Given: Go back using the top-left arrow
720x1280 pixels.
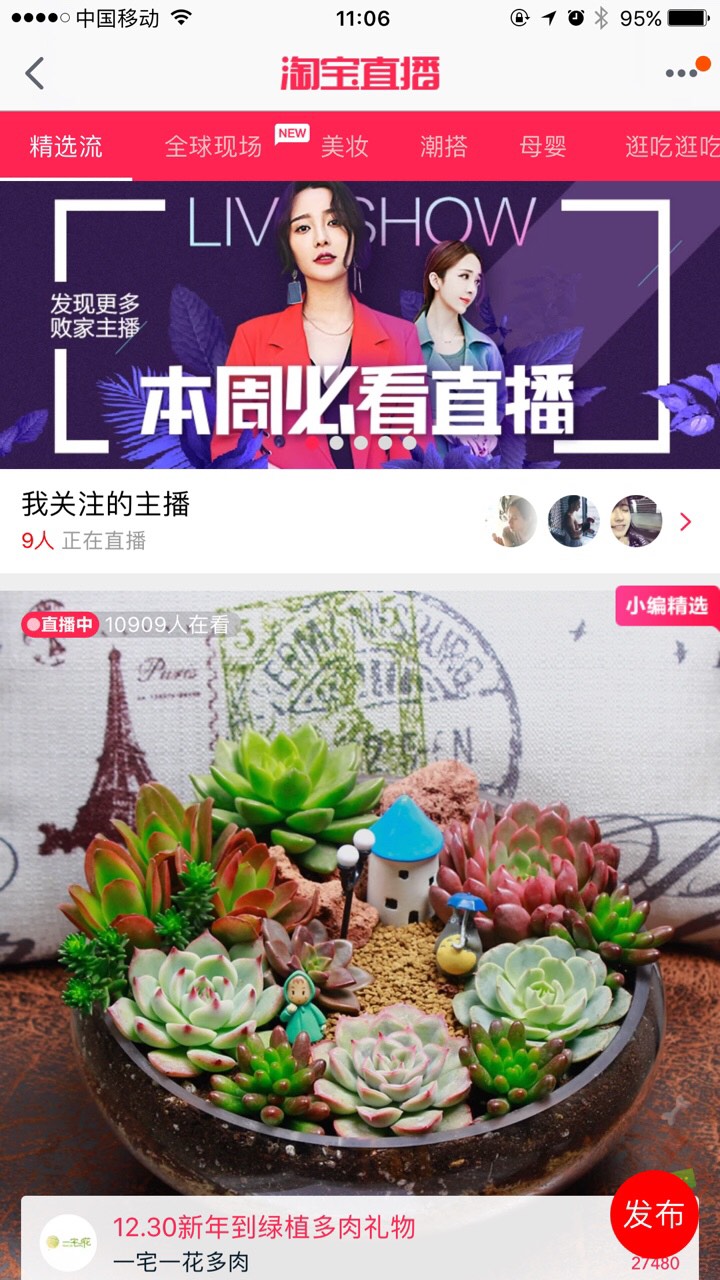Looking at the screenshot, I should click(35, 73).
